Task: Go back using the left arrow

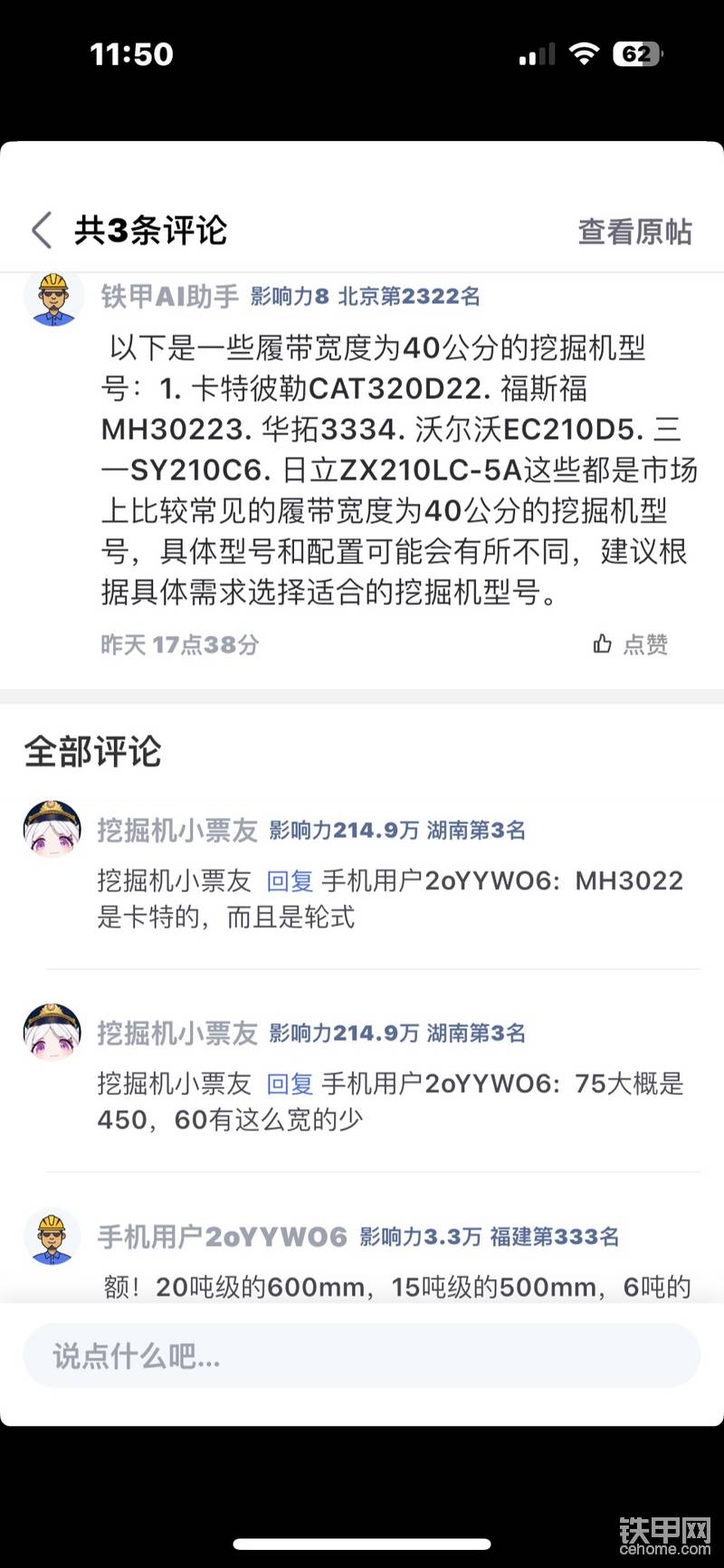Action: pos(42,231)
